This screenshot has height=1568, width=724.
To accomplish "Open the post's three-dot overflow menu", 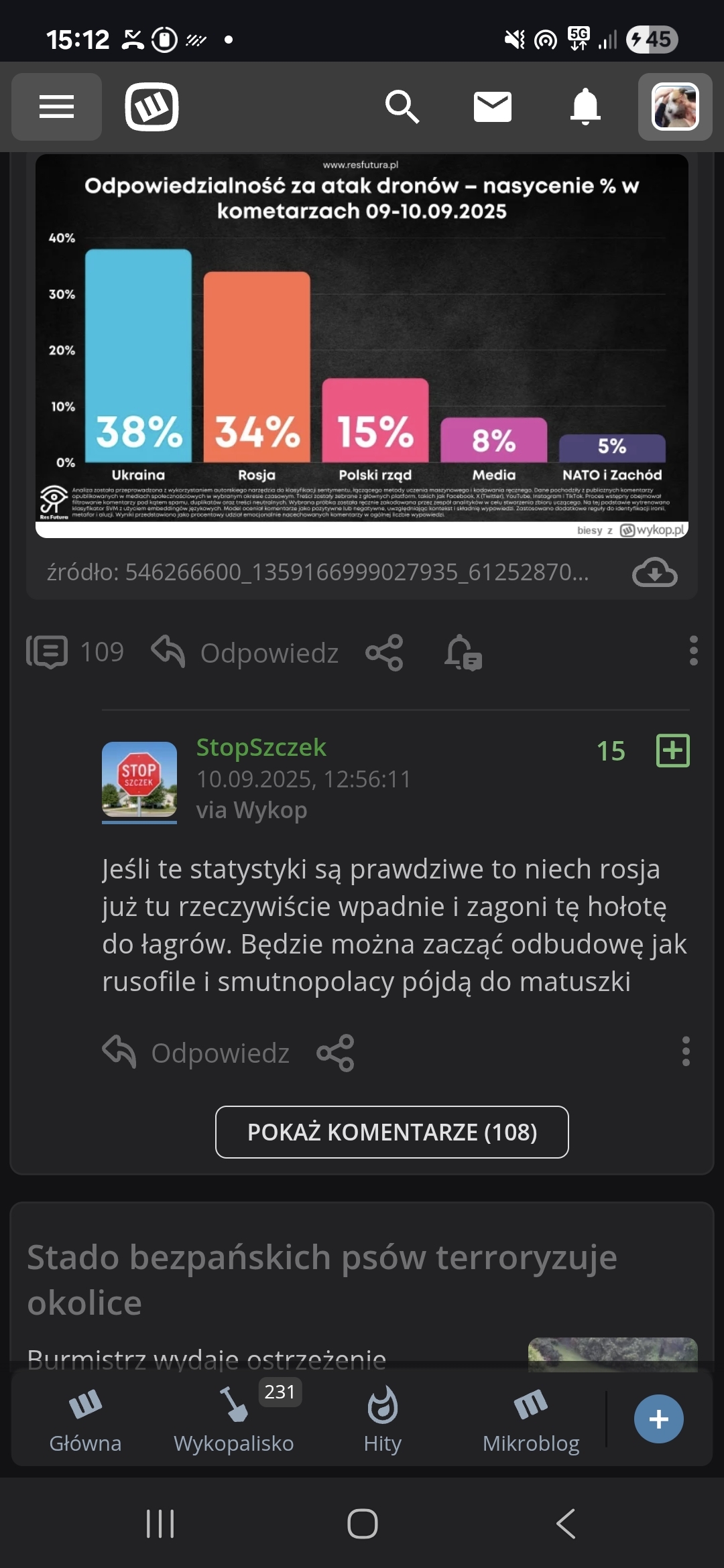I will pos(693,651).
